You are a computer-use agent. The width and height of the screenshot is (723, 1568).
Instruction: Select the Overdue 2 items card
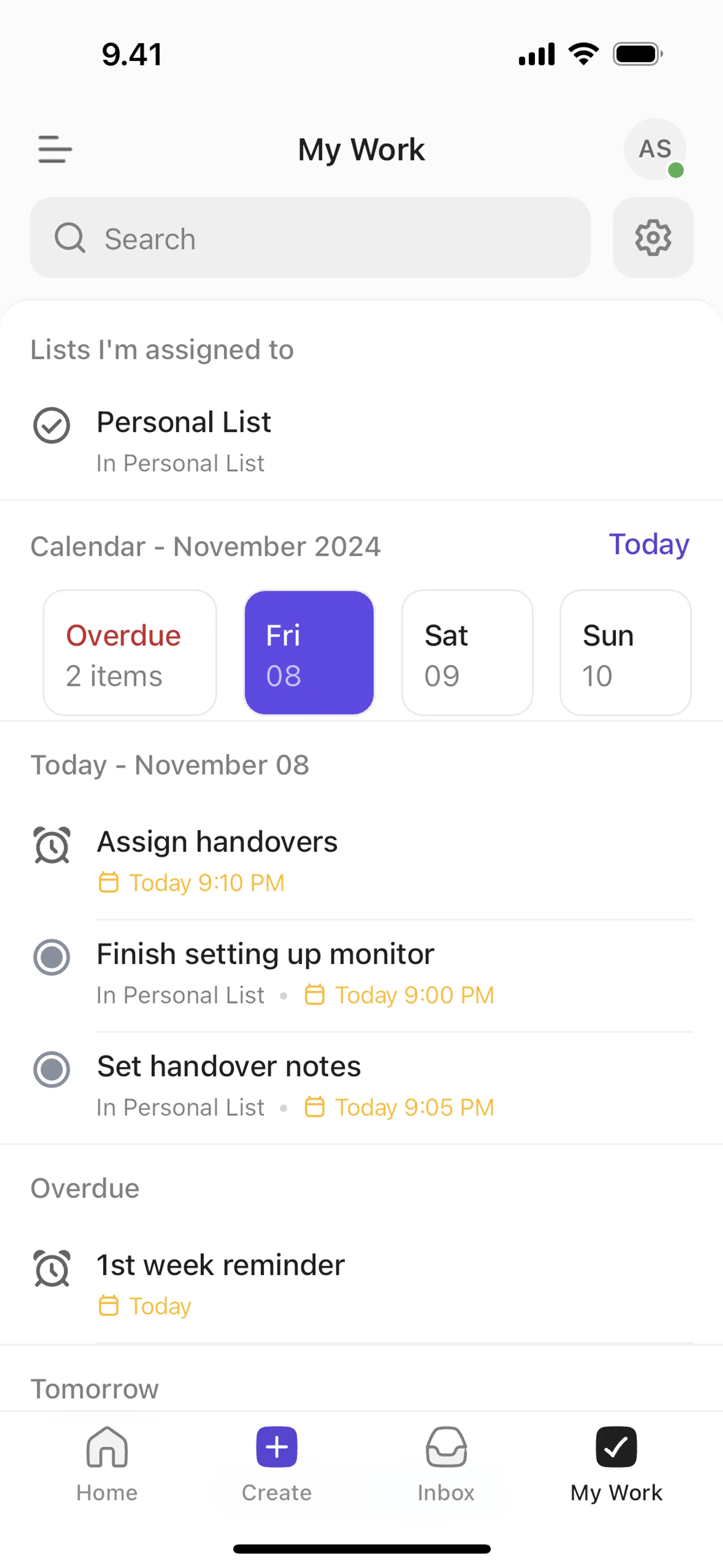130,653
